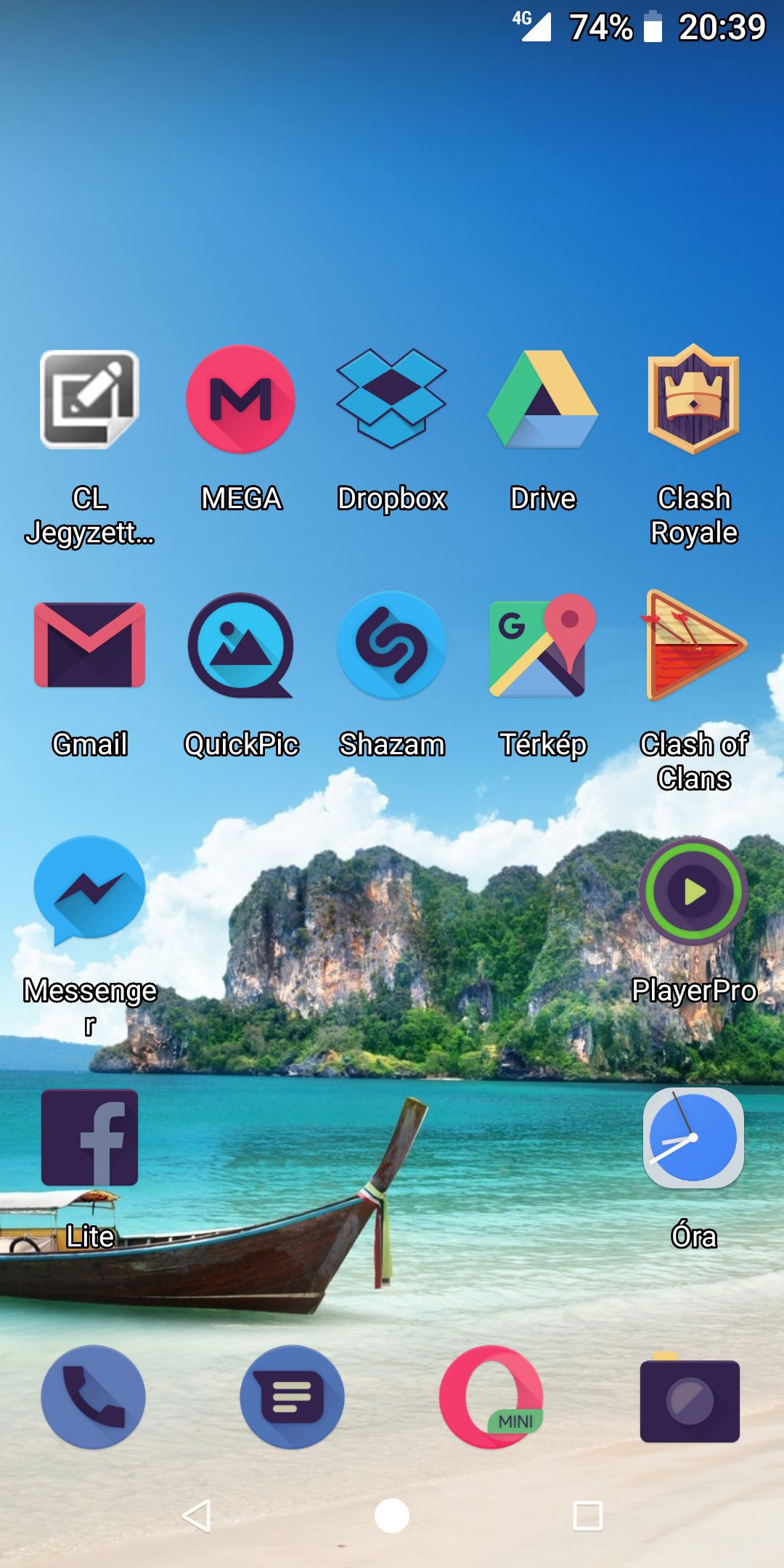Tap the system back button

pyautogui.click(x=196, y=1516)
